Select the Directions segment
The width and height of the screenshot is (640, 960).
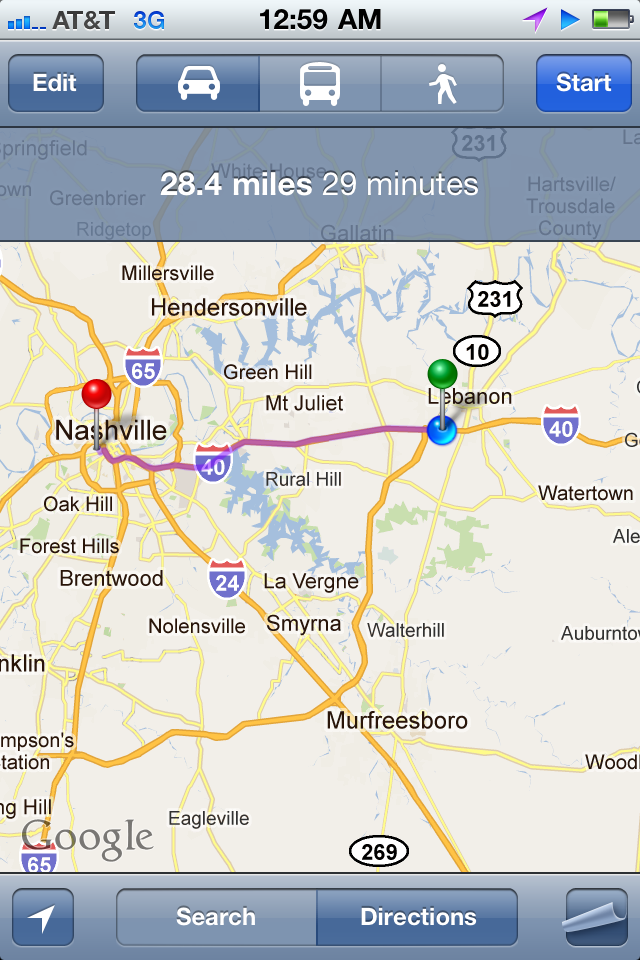[418, 917]
